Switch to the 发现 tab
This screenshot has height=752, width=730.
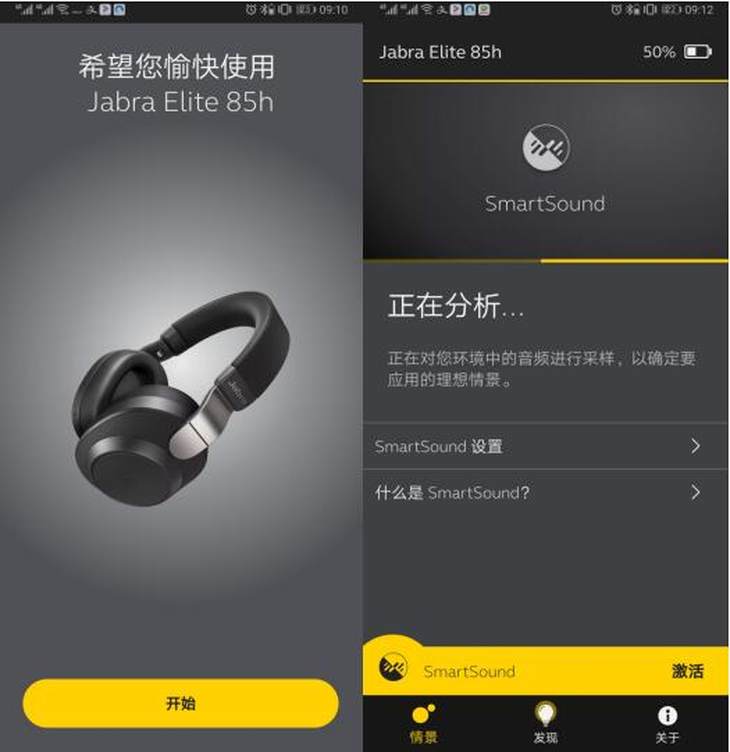coord(545,724)
